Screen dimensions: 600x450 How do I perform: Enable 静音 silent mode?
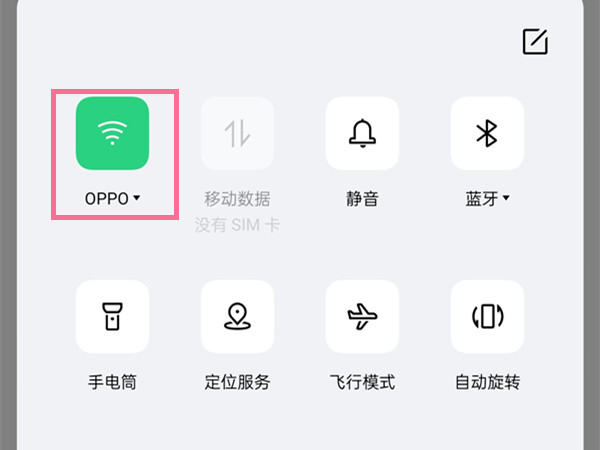click(362, 133)
